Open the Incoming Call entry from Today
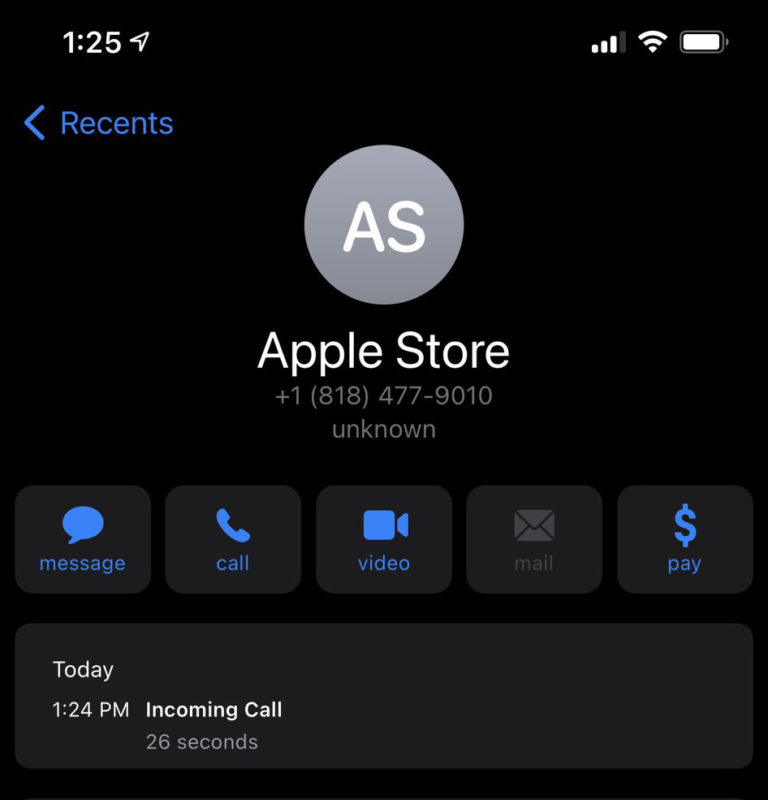 coord(214,709)
